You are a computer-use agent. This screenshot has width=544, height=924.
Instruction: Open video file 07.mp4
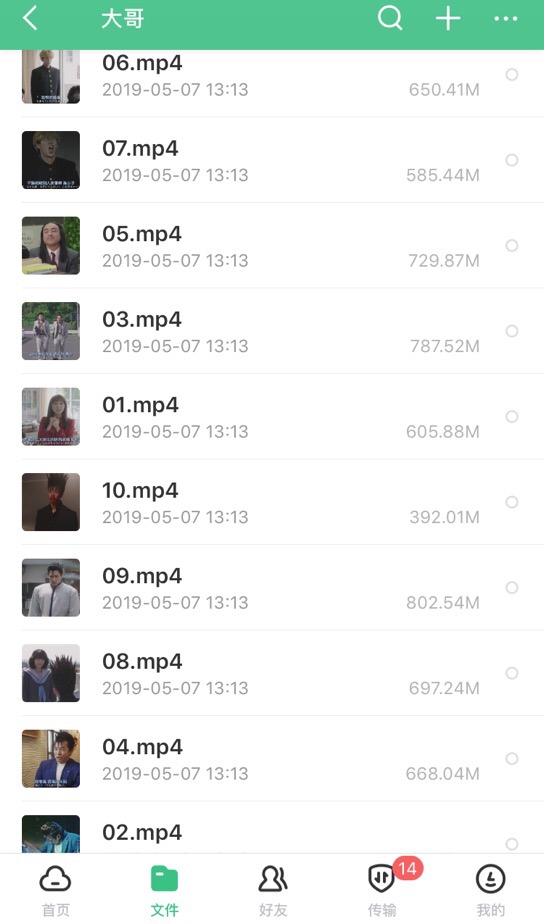[272, 160]
